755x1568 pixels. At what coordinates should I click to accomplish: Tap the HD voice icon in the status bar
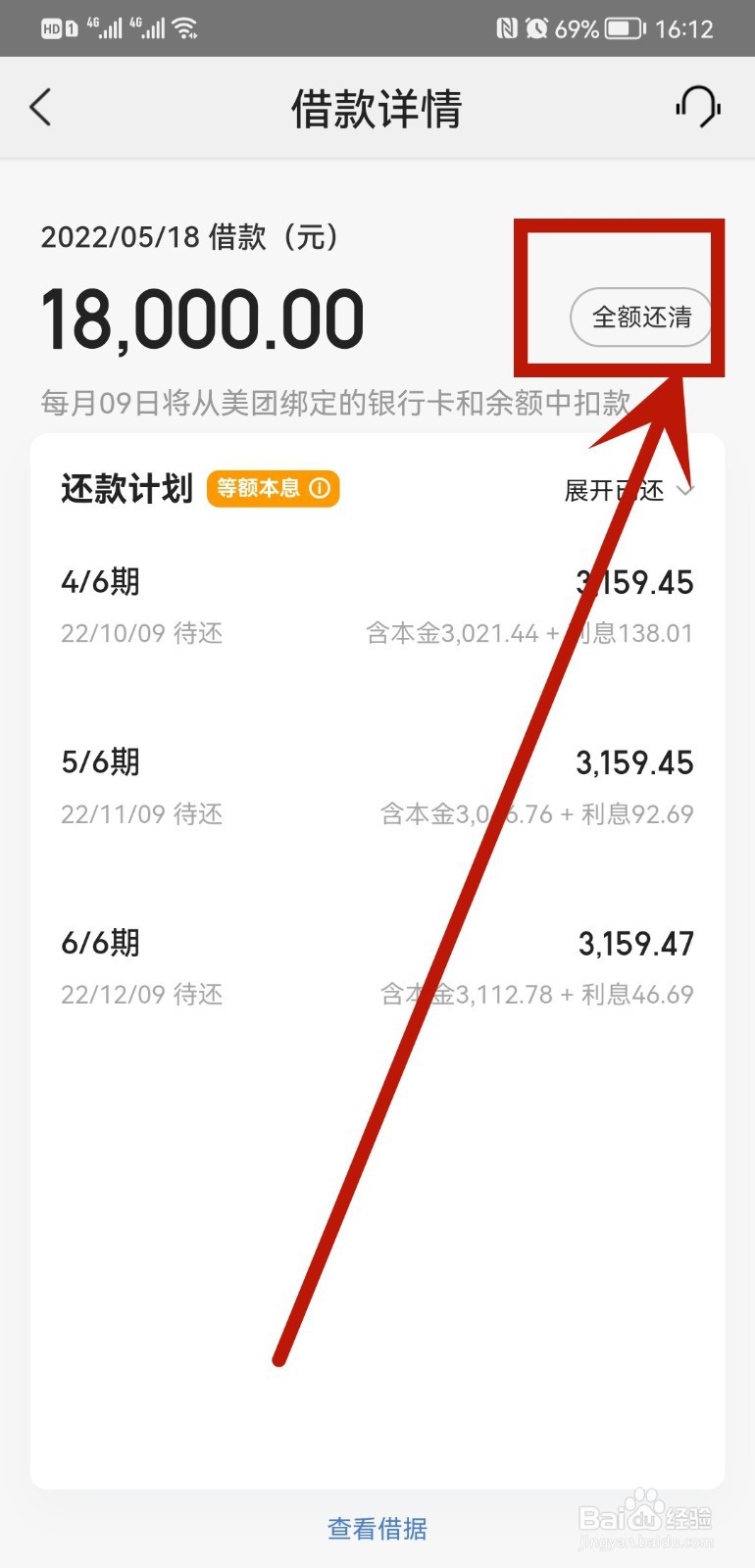tap(54, 27)
